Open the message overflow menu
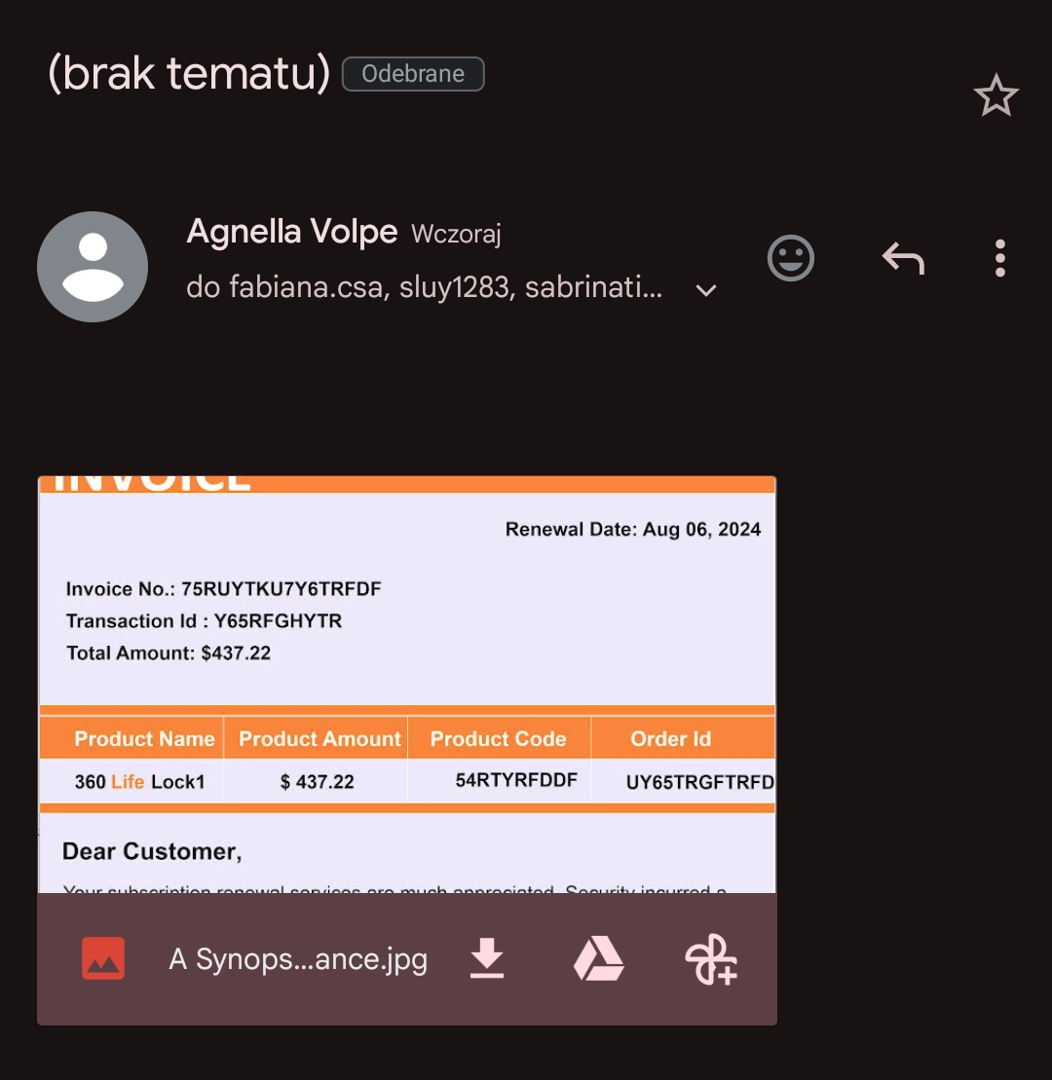Screen dimensions: 1052x1080 pyautogui.click(x=999, y=259)
